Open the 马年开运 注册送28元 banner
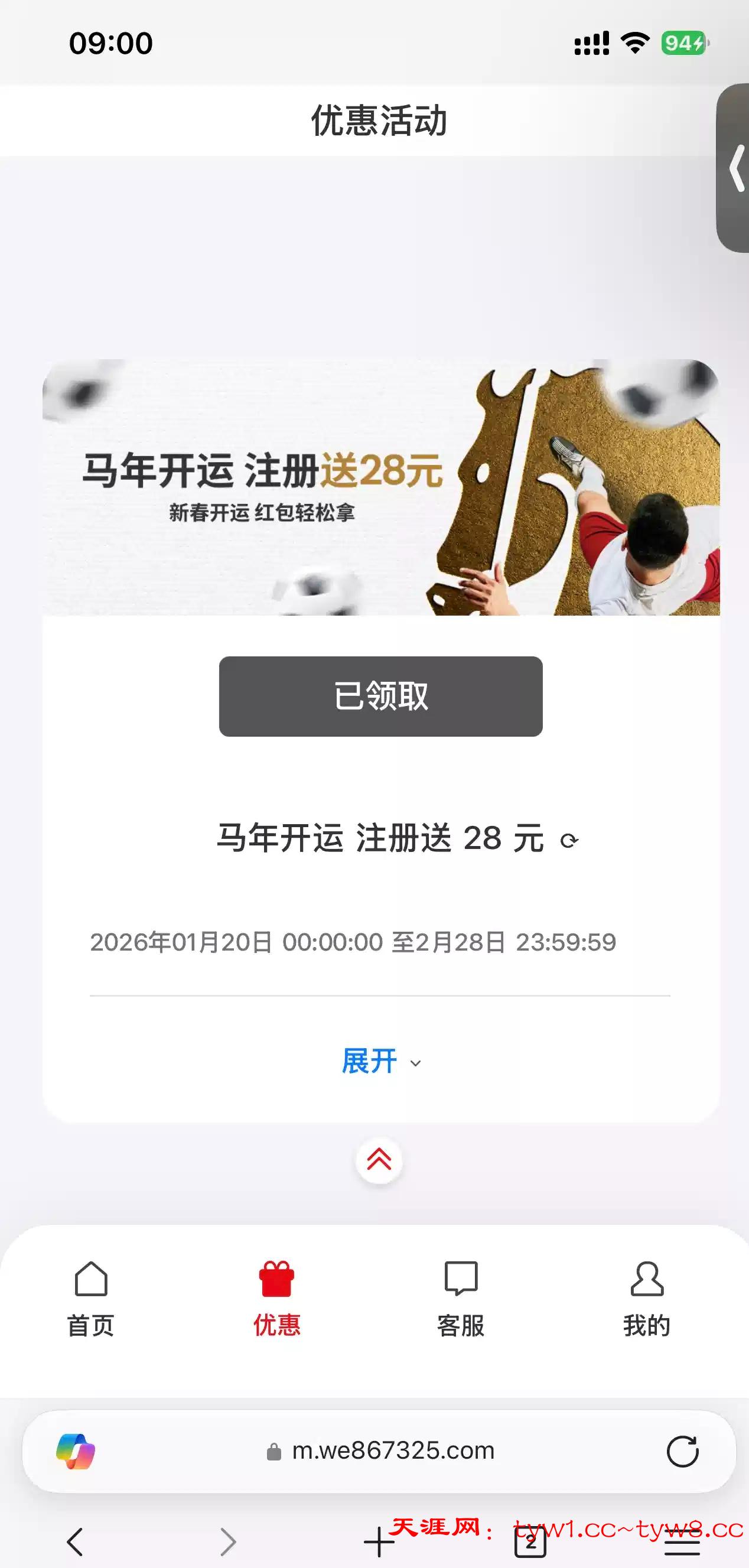The image size is (749, 1568). (x=380, y=487)
